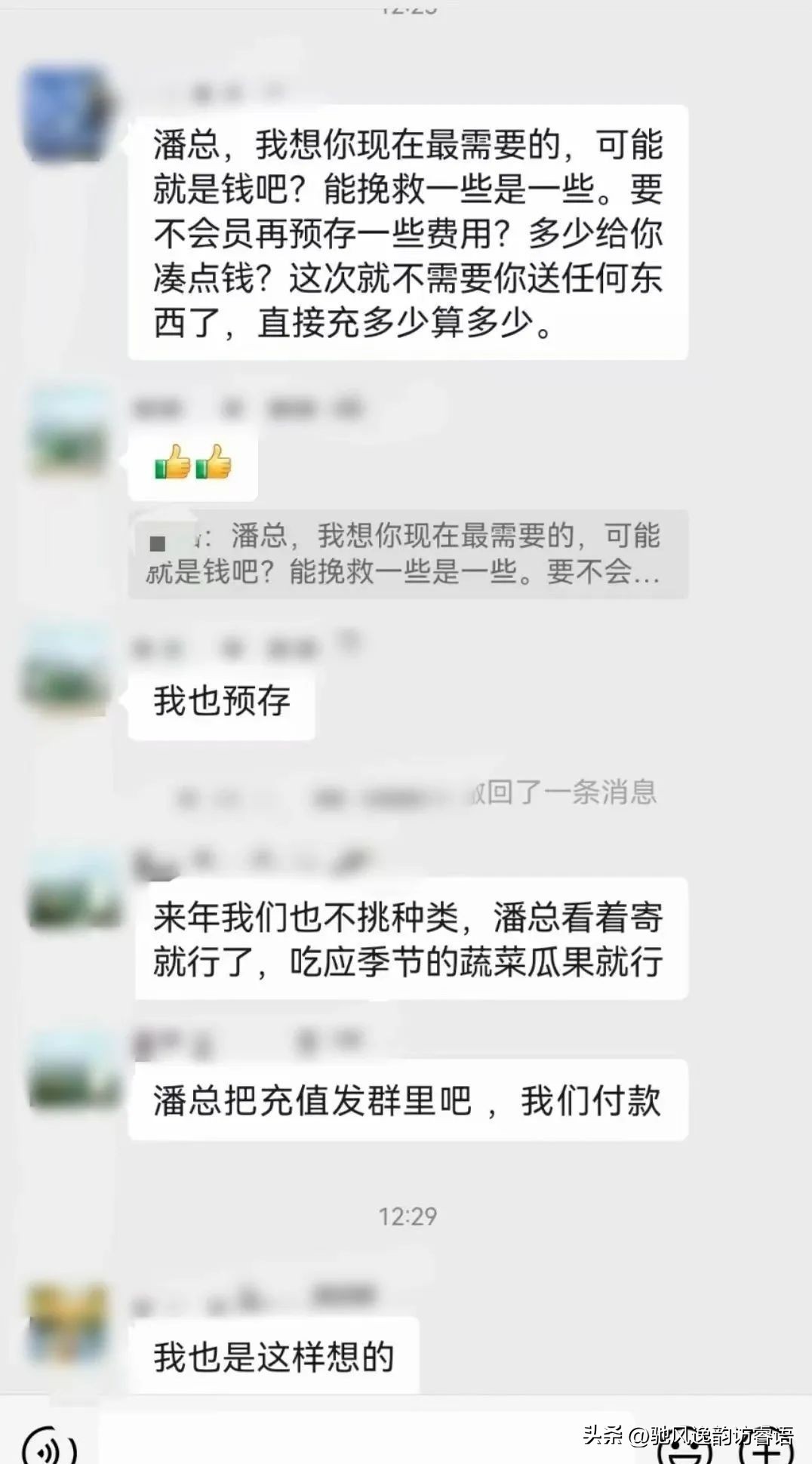Open avatar of the first 潘总 message sender

coord(68,115)
